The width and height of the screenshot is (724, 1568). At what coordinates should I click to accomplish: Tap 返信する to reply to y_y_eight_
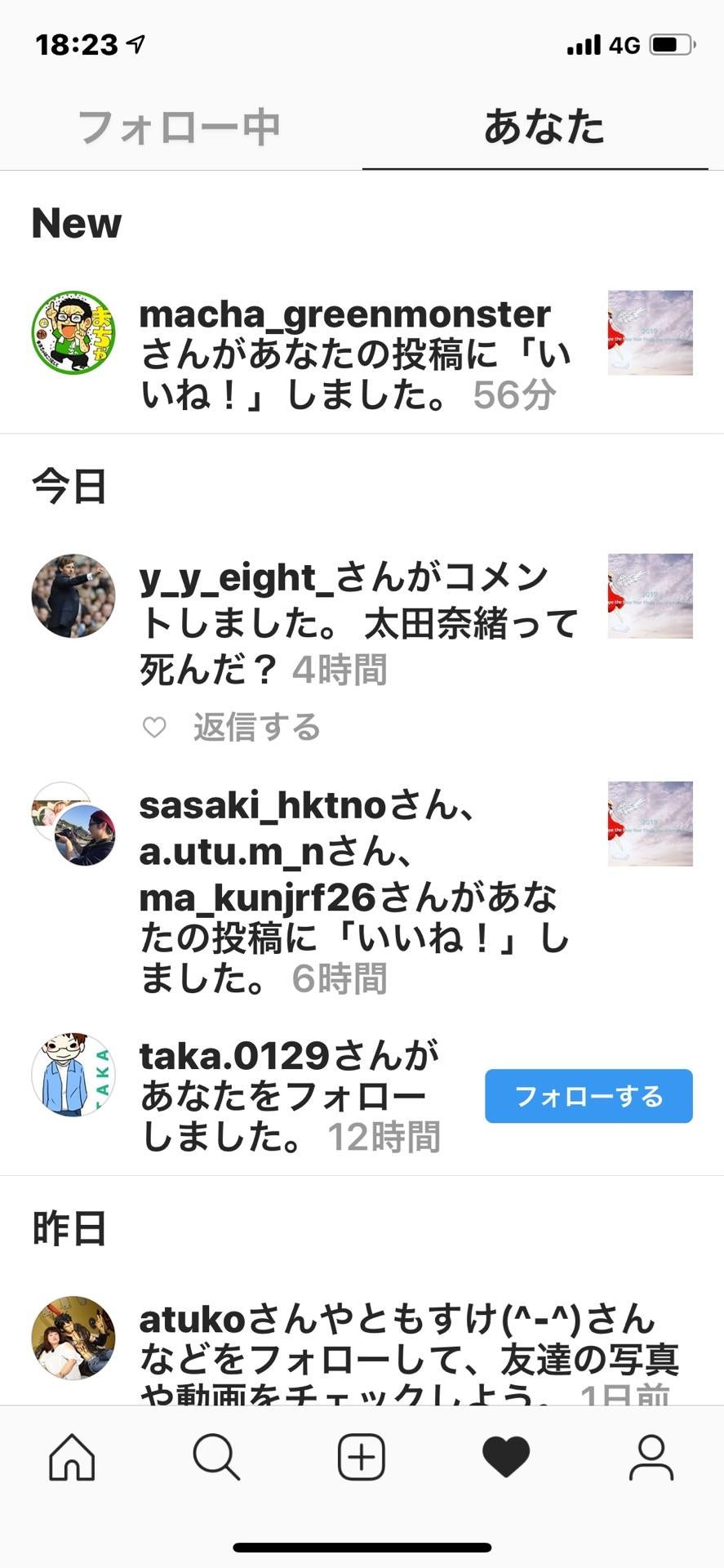pyautogui.click(x=256, y=727)
